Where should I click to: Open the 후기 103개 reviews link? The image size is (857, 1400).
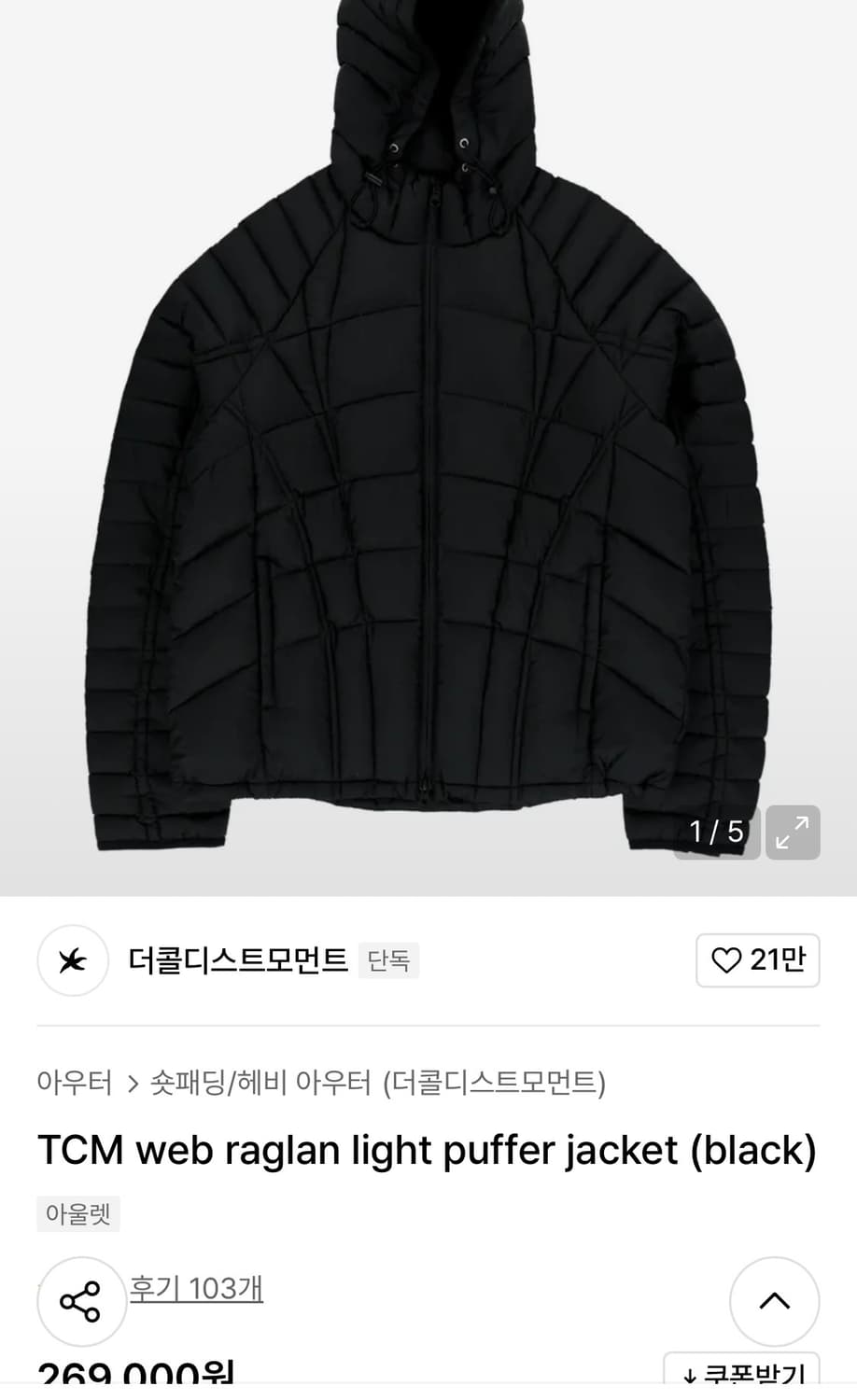click(x=197, y=1288)
